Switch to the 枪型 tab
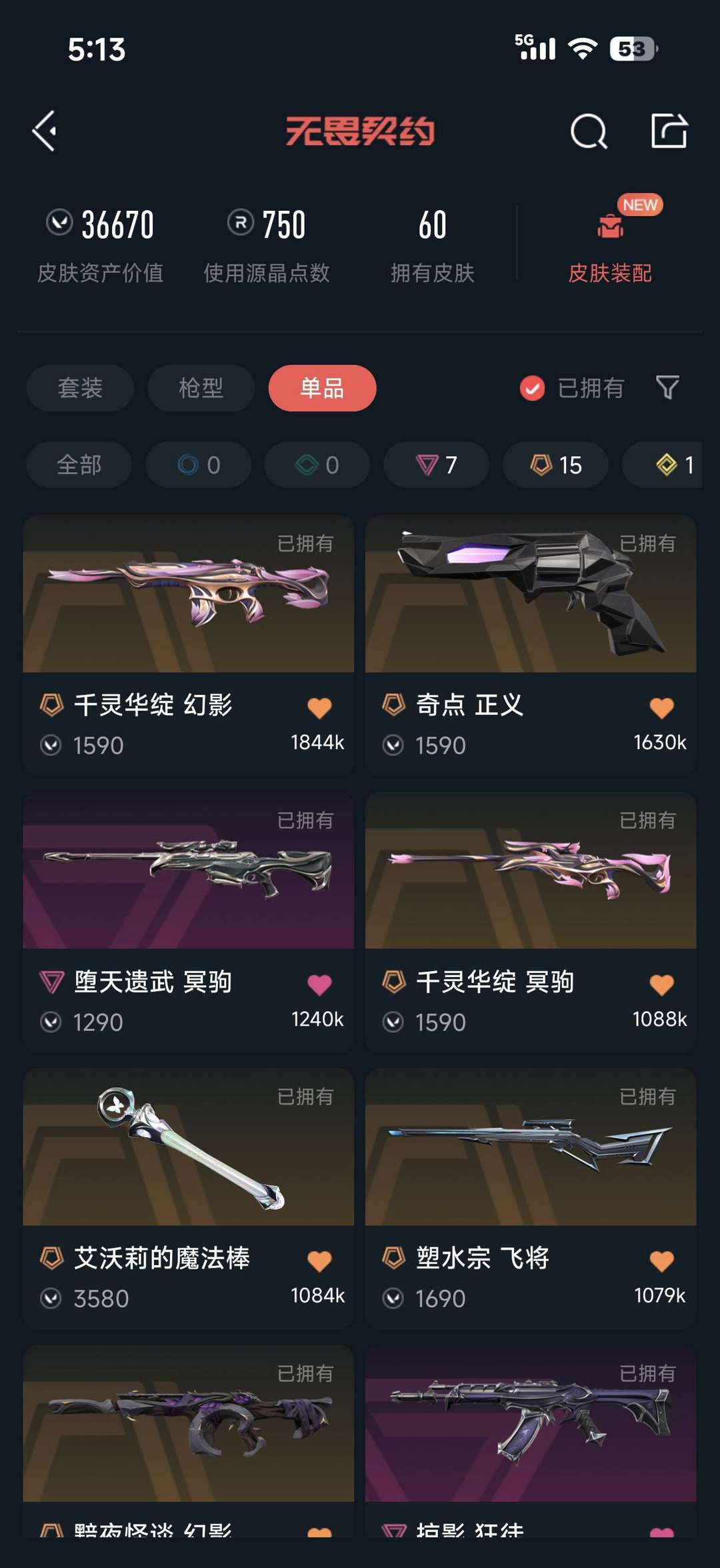 [x=201, y=388]
